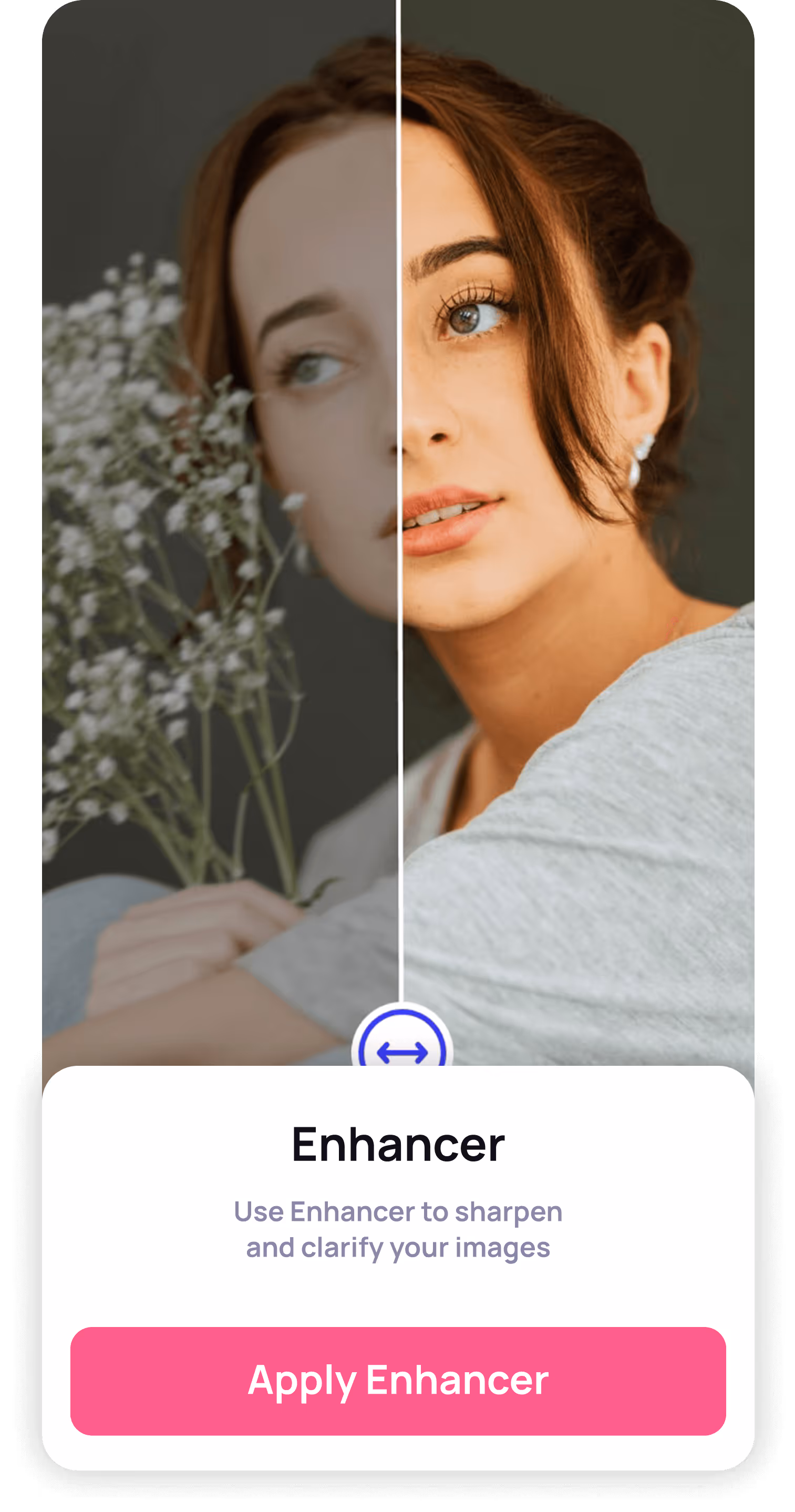Tap the before/after comparison slider handle

coord(402,1042)
